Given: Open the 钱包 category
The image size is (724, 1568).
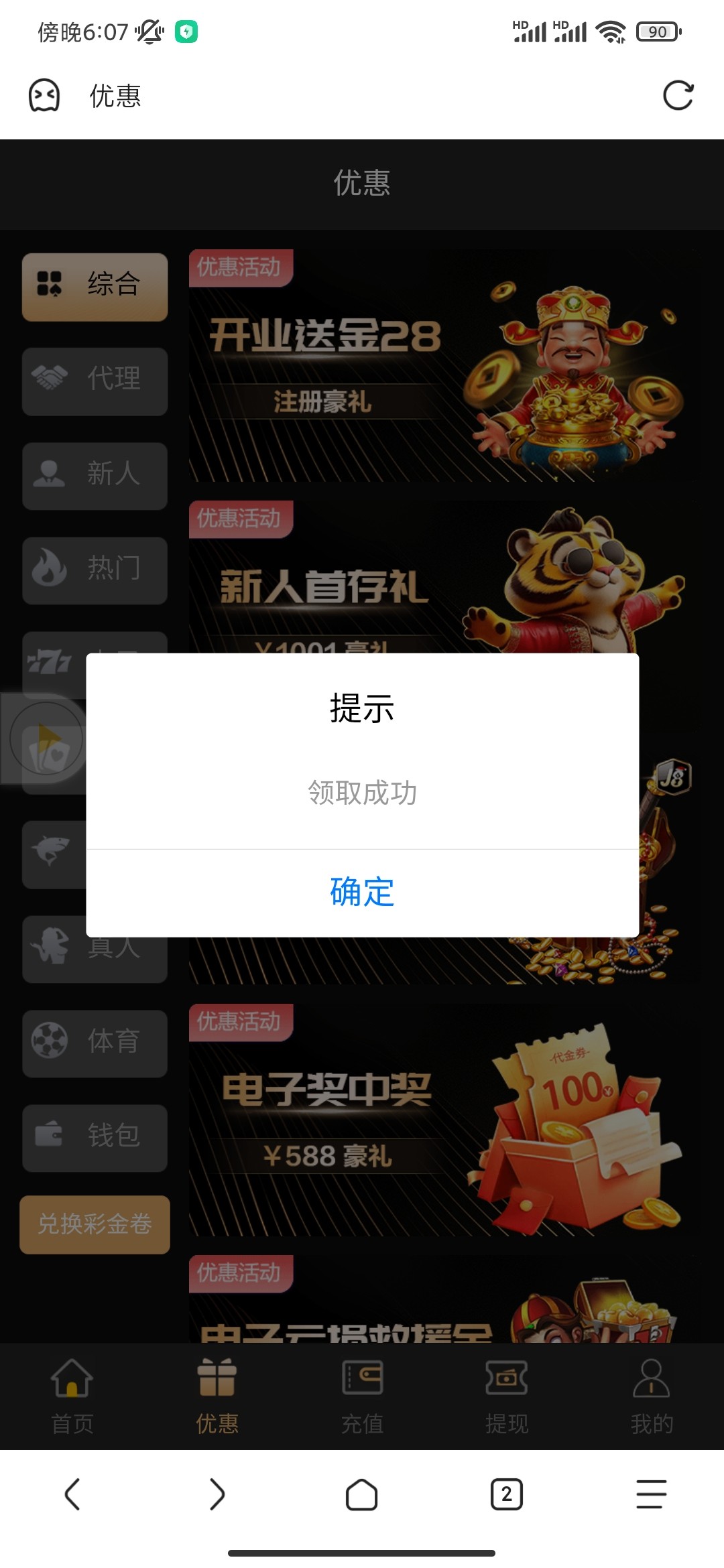Looking at the screenshot, I should click(95, 1138).
